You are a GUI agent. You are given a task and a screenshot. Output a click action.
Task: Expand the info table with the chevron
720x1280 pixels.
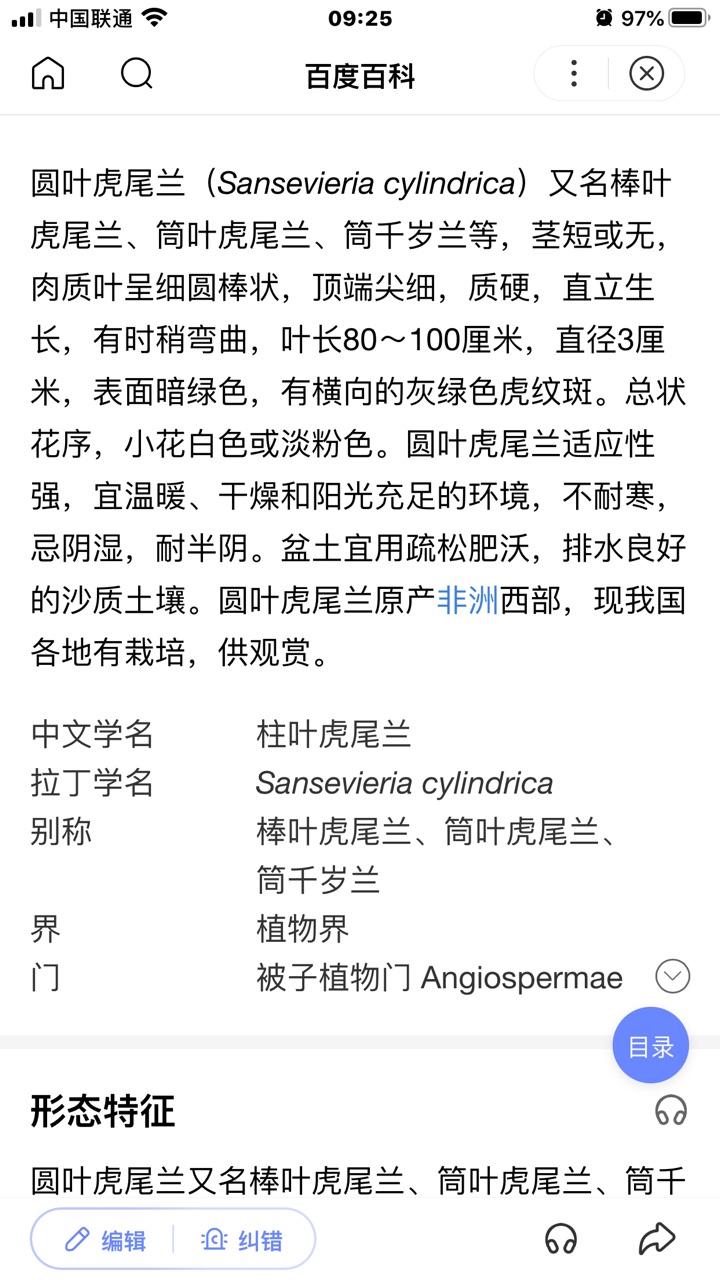pos(672,976)
